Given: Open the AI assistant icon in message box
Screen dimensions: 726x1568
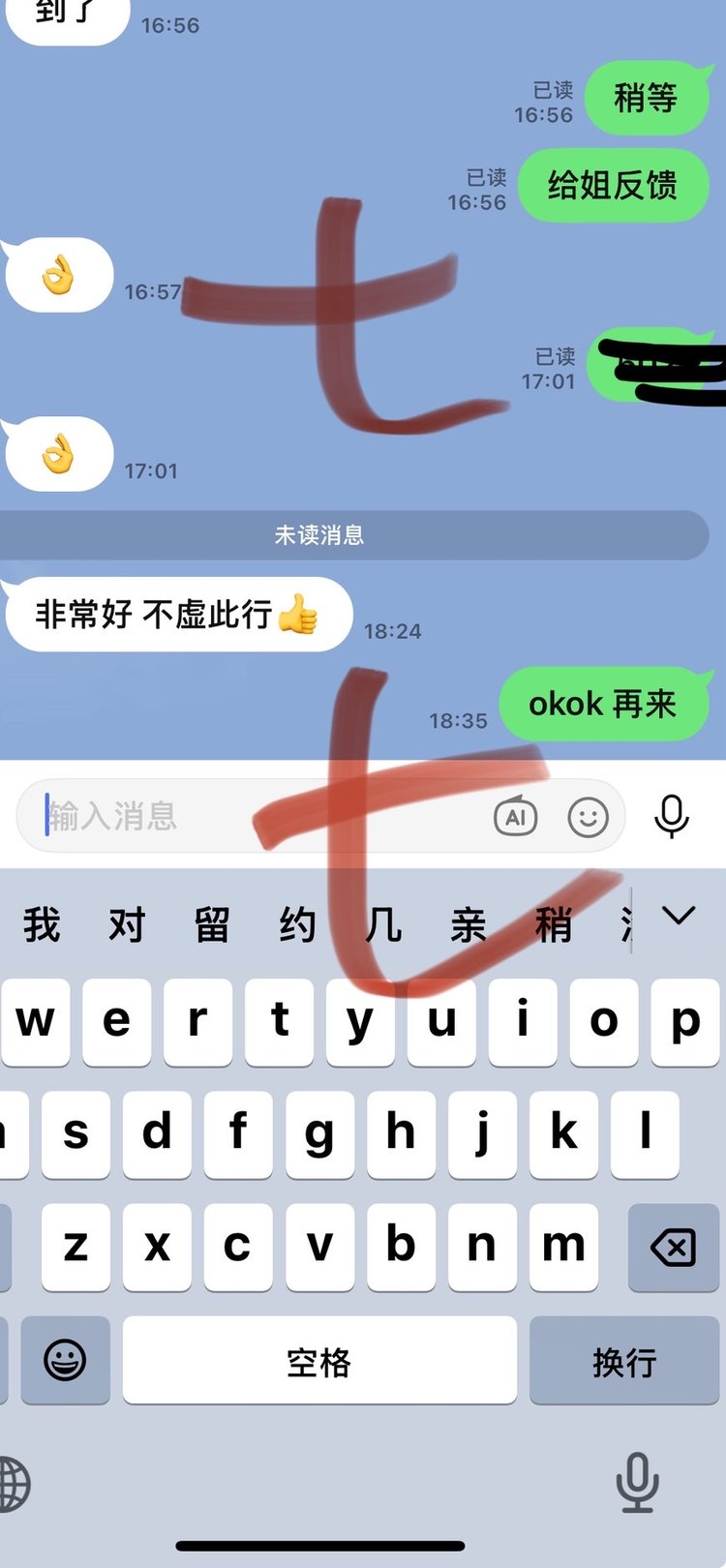Looking at the screenshot, I should pos(515,817).
